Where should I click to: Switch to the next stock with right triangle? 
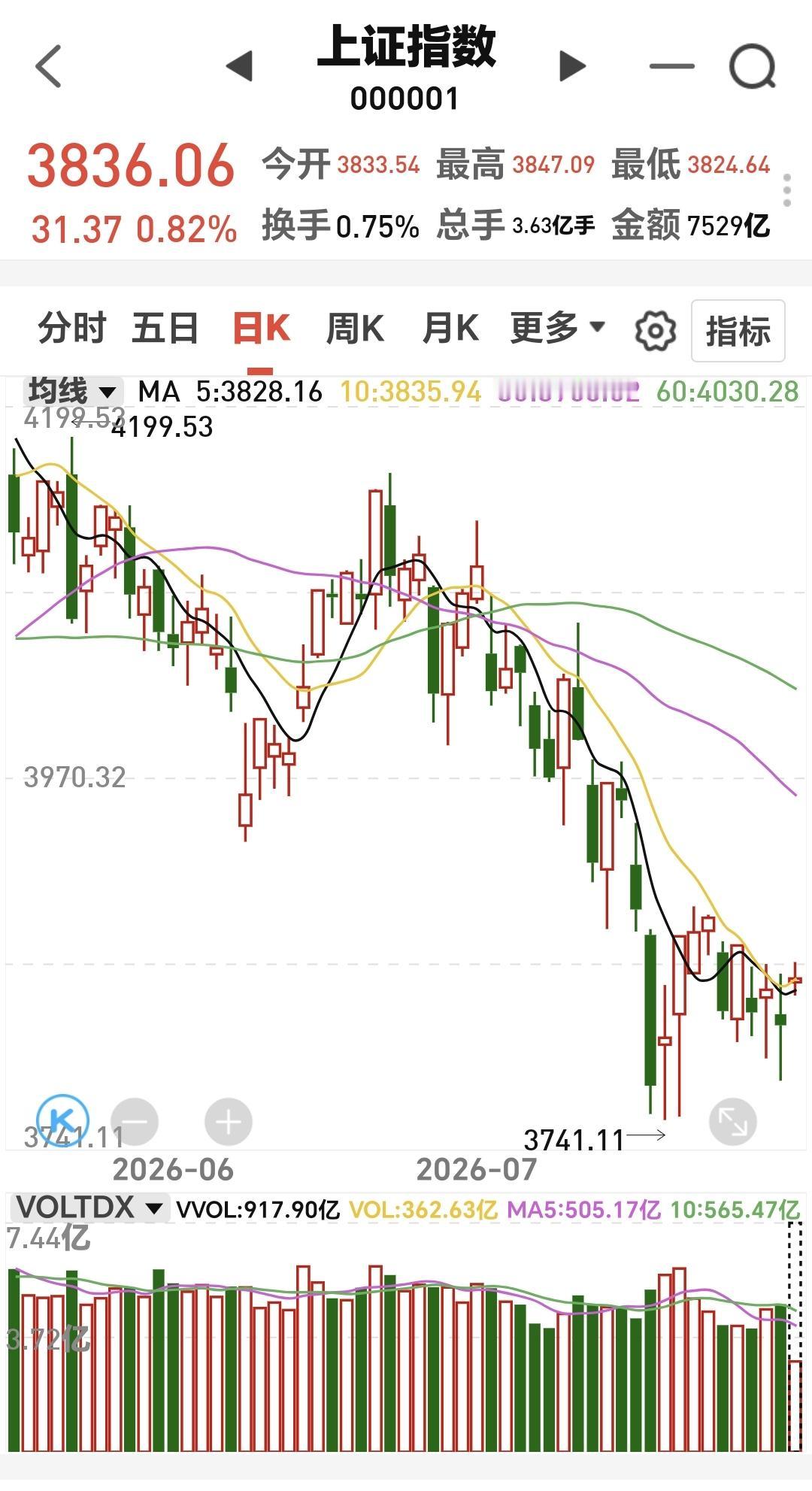click(x=572, y=66)
